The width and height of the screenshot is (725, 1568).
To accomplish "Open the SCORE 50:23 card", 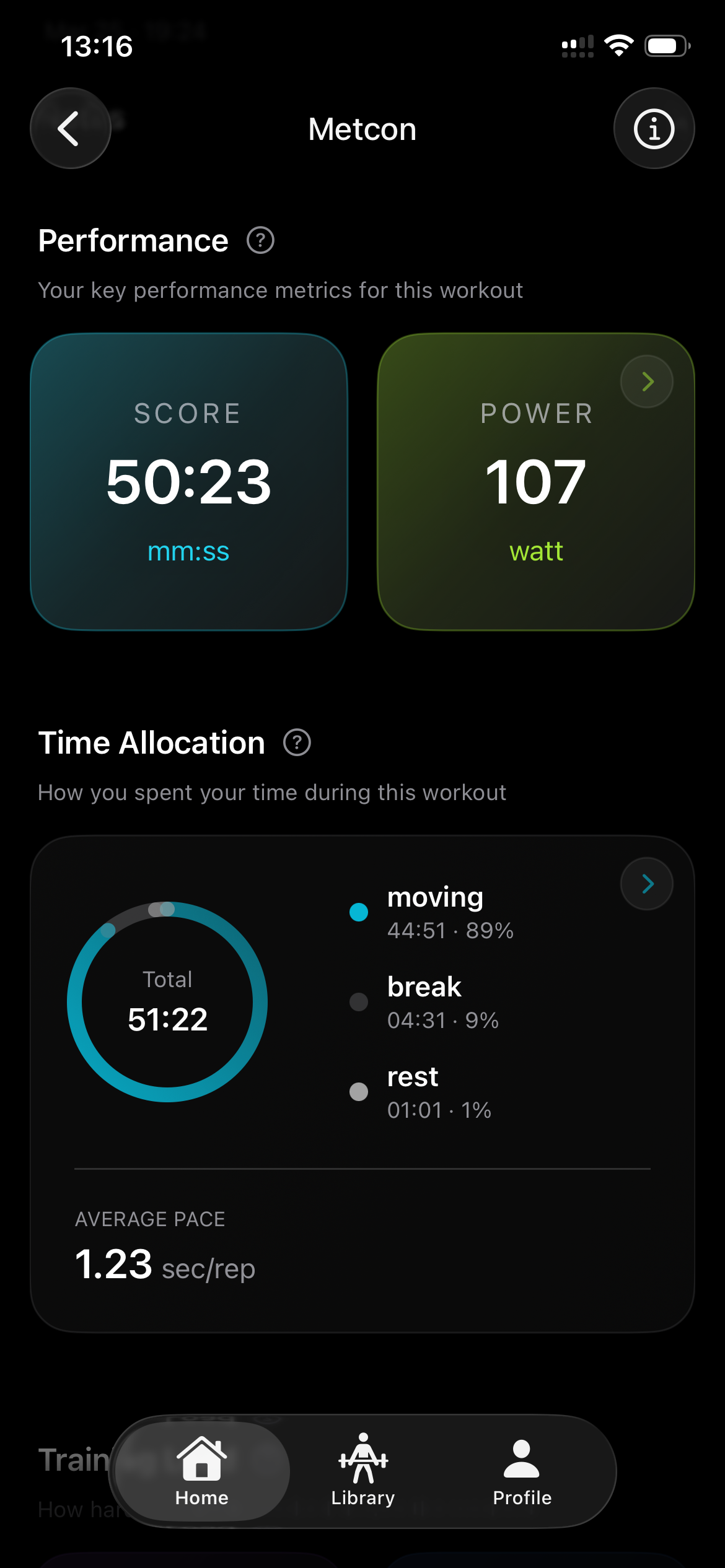I will coord(188,483).
